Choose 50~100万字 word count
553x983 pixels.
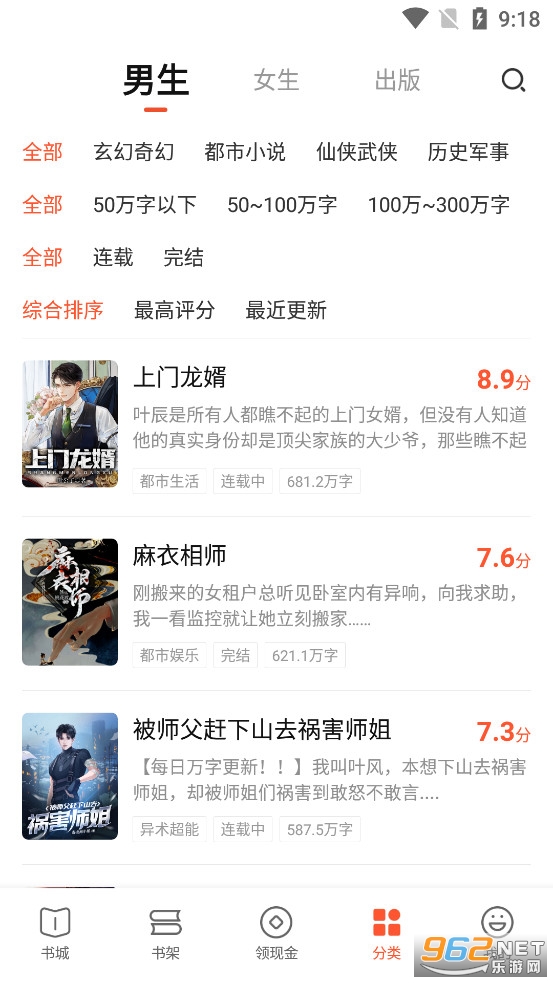click(x=282, y=204)
